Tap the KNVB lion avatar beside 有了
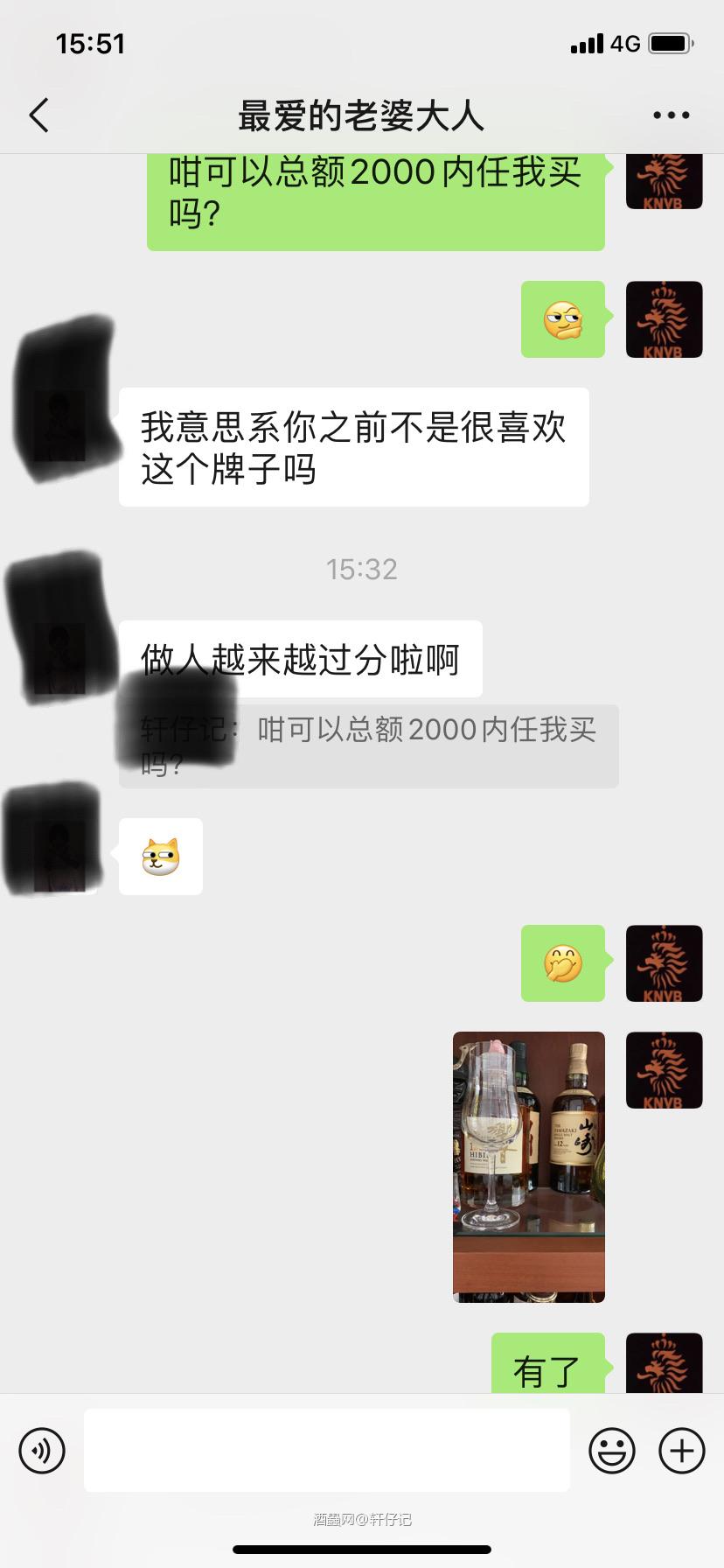Screen dimensions: 724x1568 click(664, 1367)
